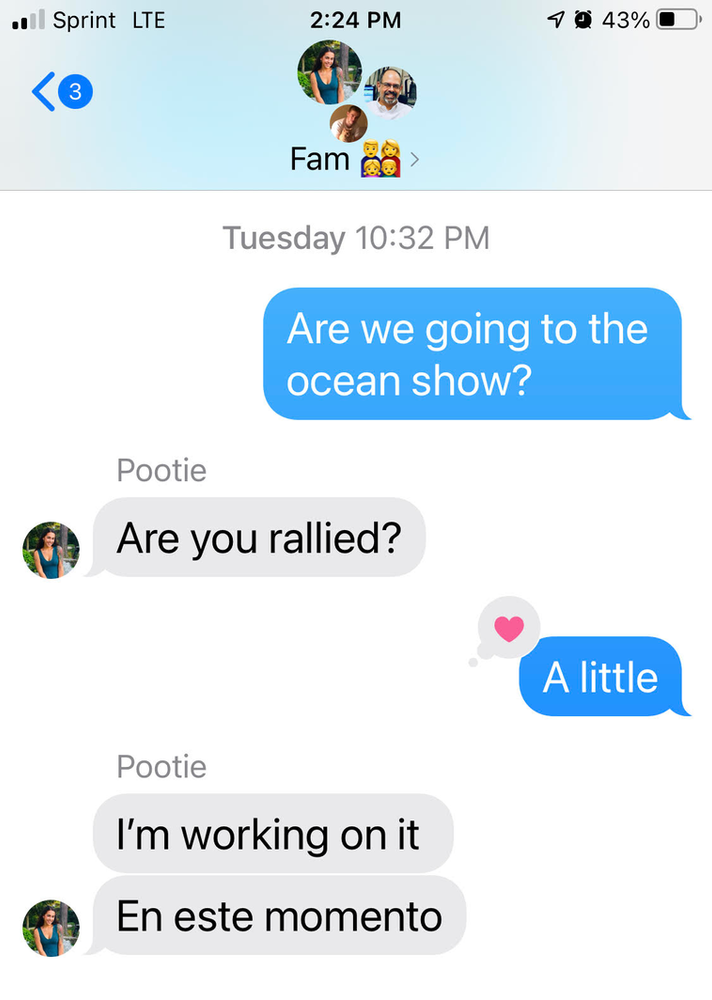Open Pootie's avatar beside "En este momento"
The height and width of the screenshot is (1000, 712).
point(51,928)
